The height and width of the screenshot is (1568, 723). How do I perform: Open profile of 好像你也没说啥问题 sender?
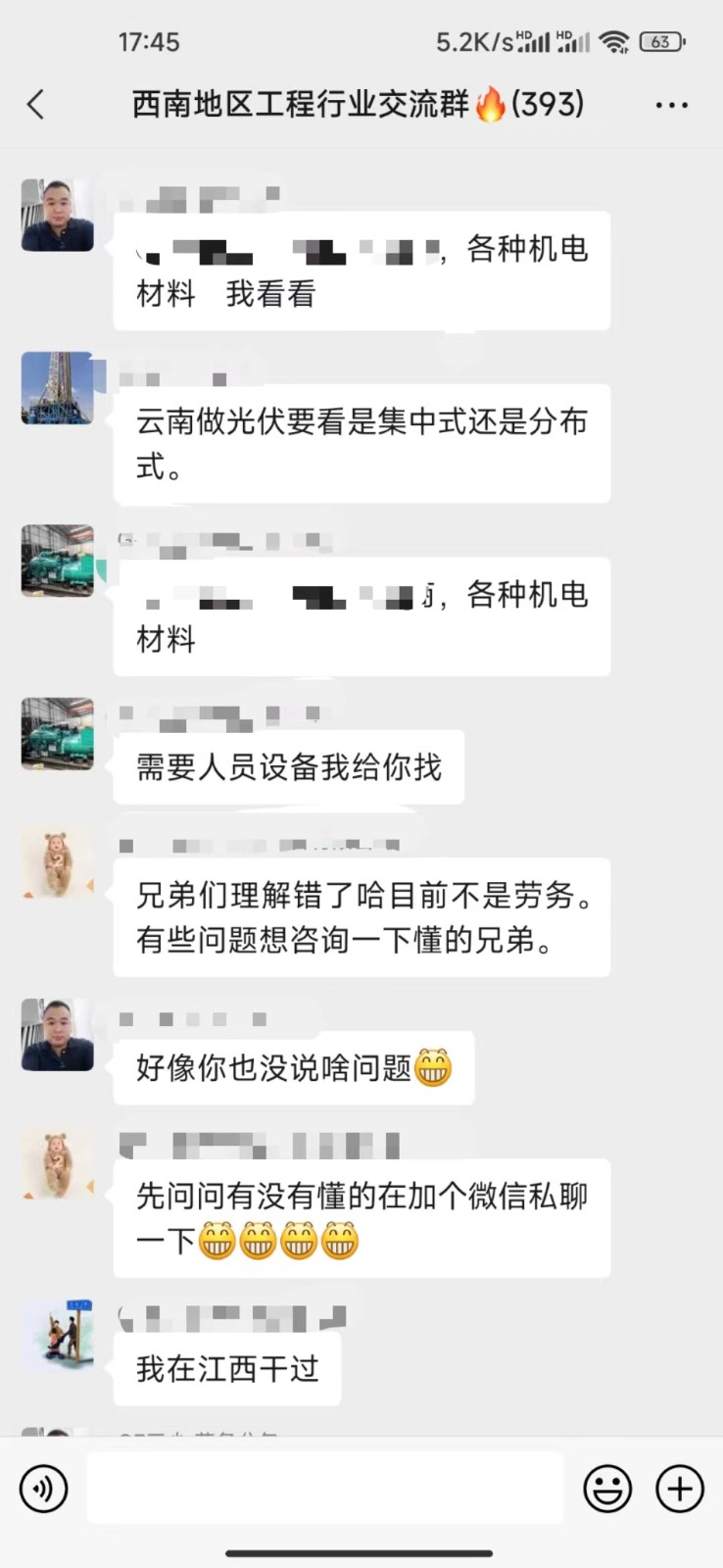coord(58,1035)
